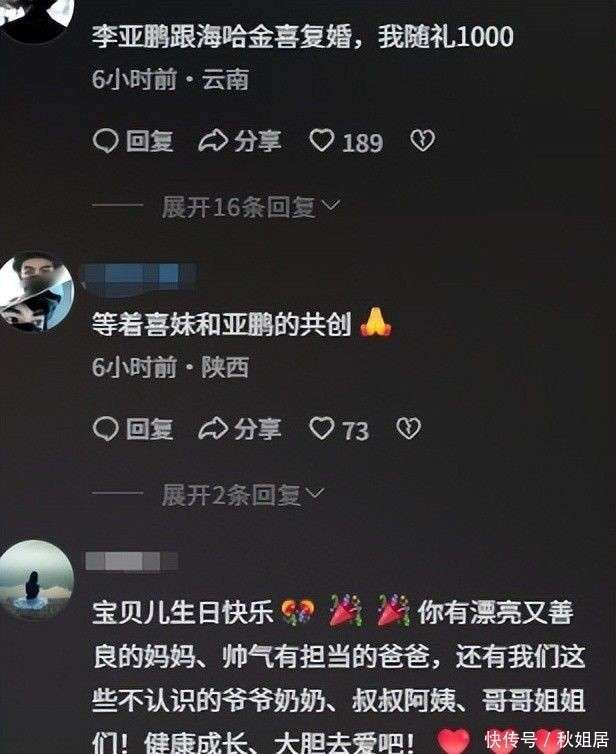Share the comment from 陕西
This screenshot has height=754, width=616.
[241, 429]
